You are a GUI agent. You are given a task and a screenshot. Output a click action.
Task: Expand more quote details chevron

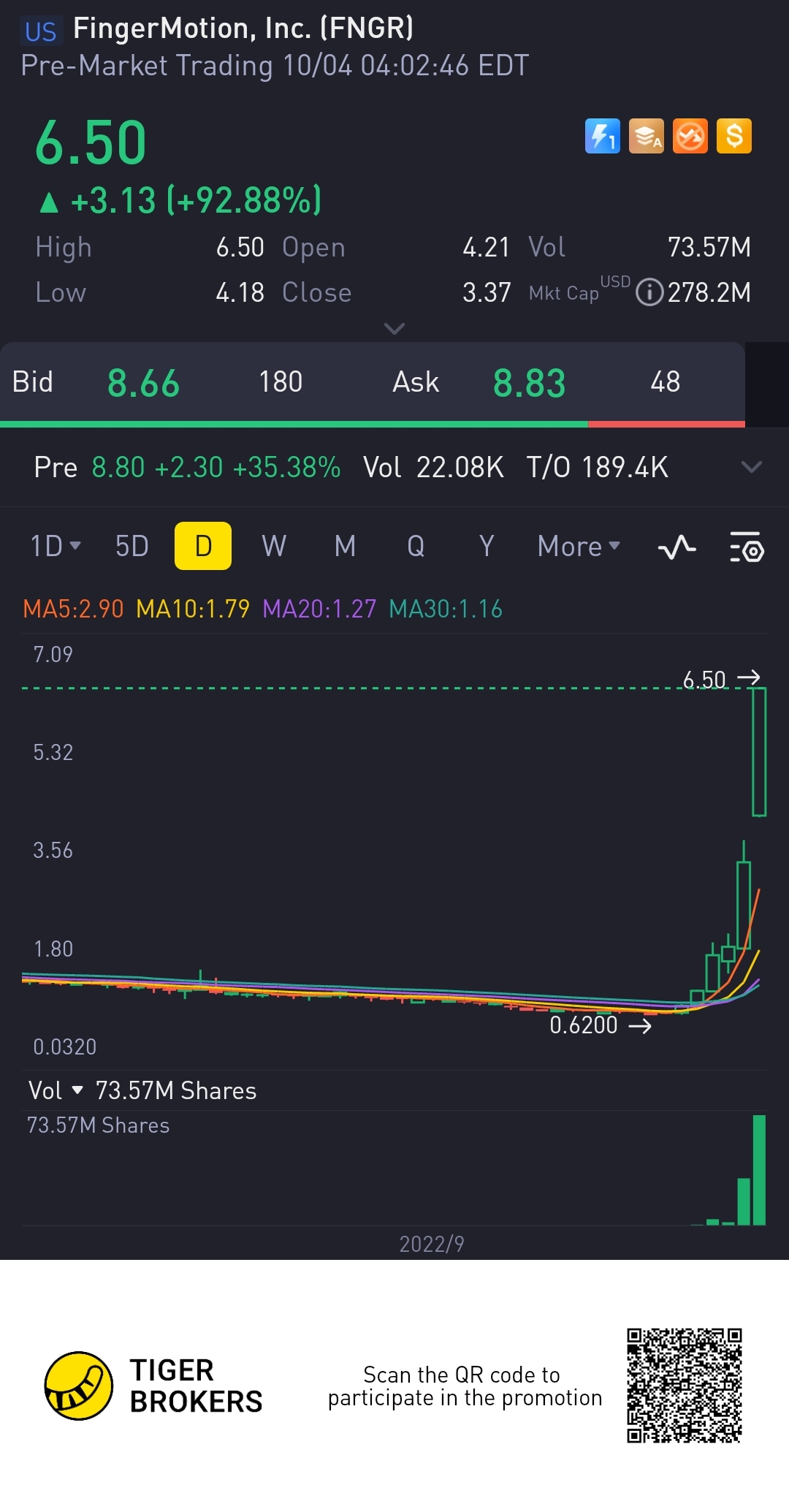pyautogui.click(x=394, y=329)
